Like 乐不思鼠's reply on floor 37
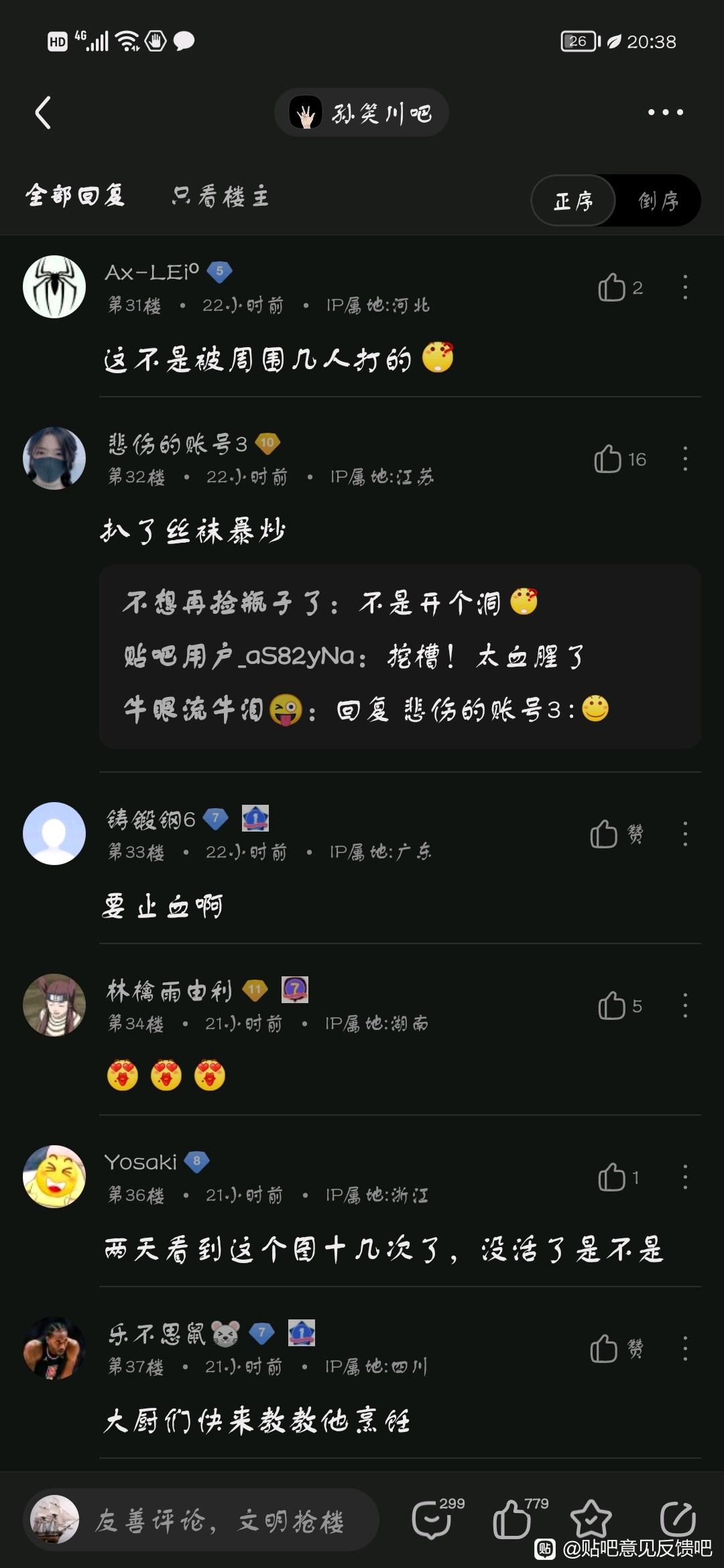The image size is (724, 1568). [605, 1349]
